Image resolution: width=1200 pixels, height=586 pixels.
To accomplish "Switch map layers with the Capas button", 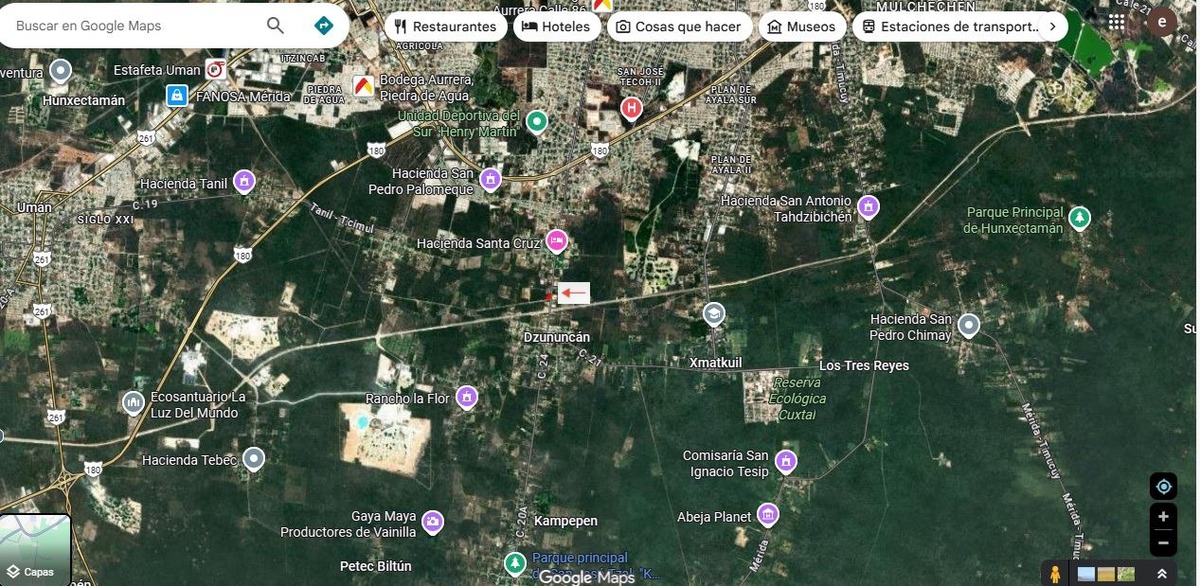I will click(x=36, y=549).
